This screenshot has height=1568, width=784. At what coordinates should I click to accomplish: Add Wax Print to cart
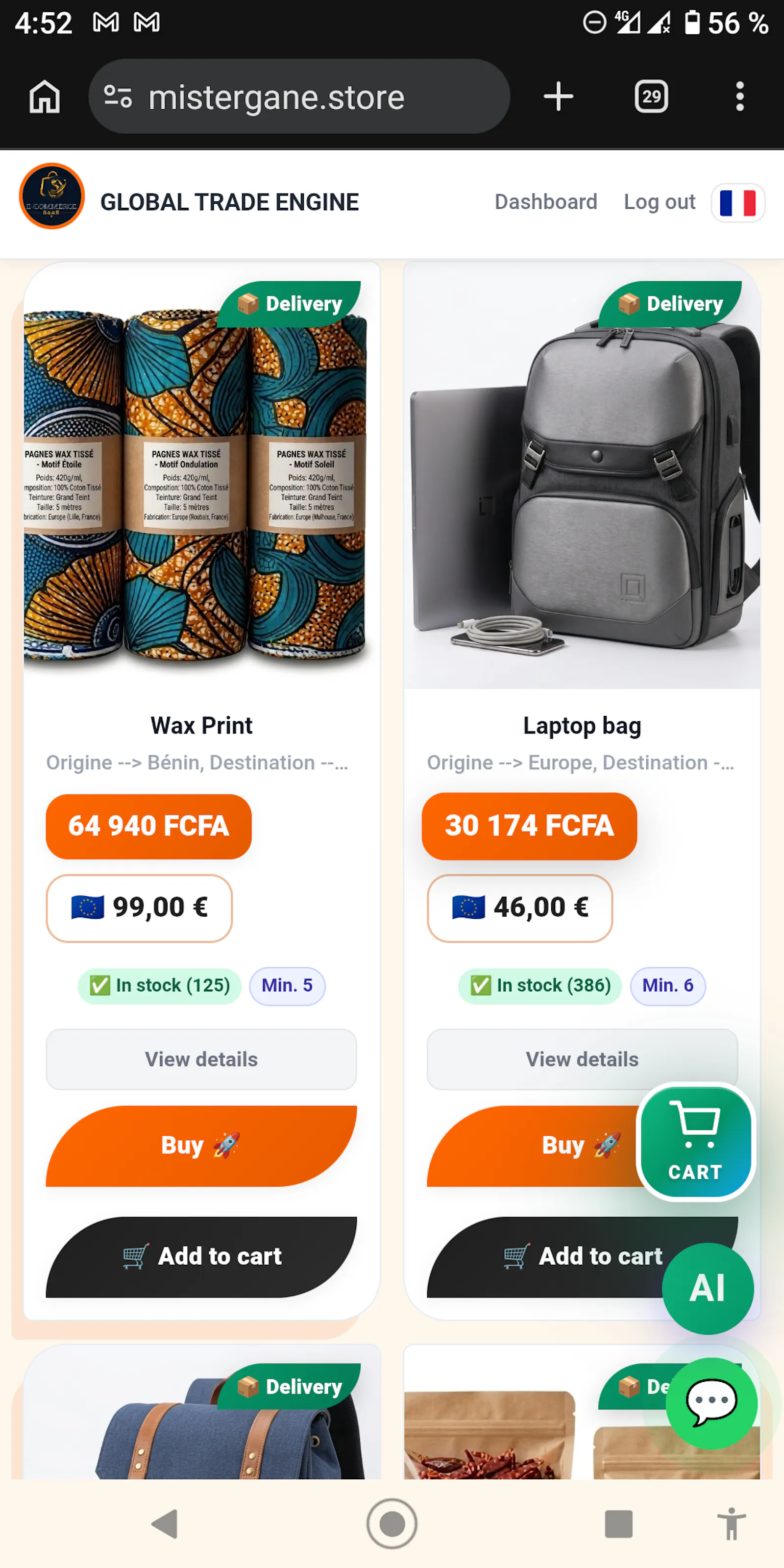click(x=201, y=1256)
